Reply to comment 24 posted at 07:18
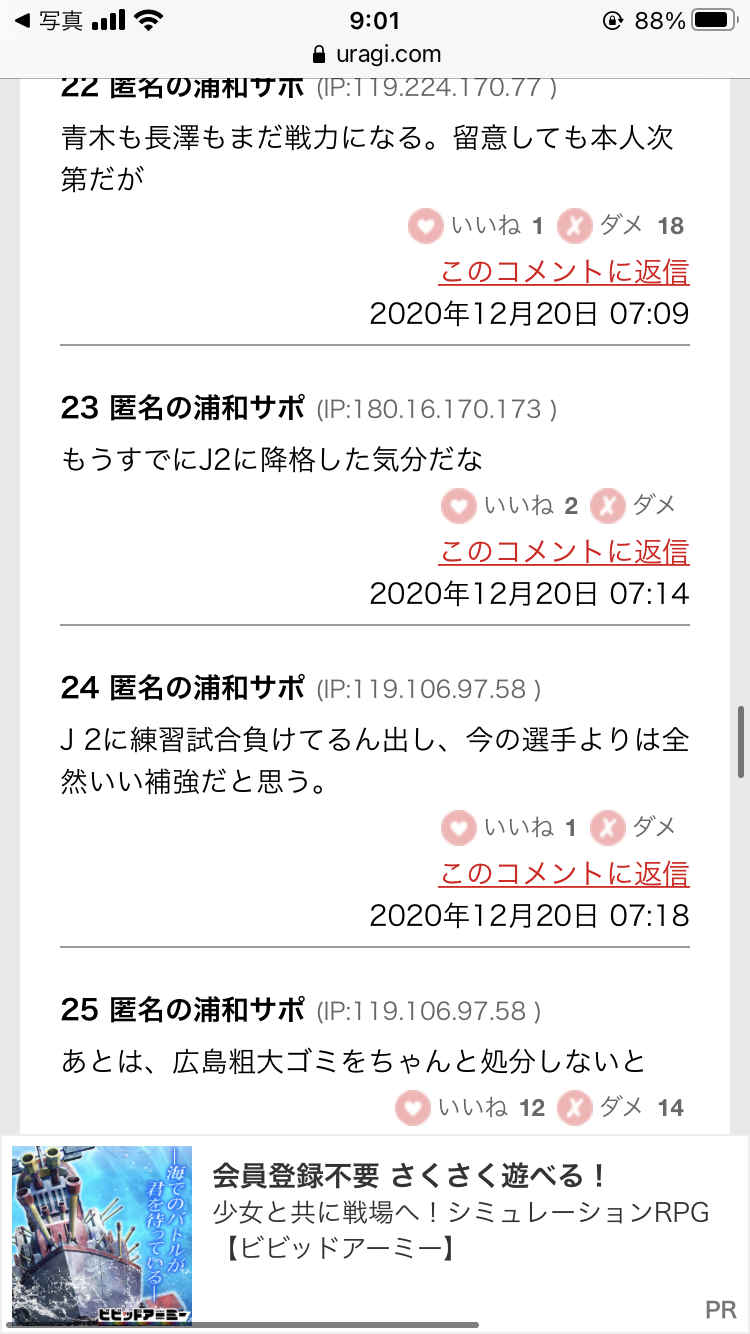 pos(564,873)
